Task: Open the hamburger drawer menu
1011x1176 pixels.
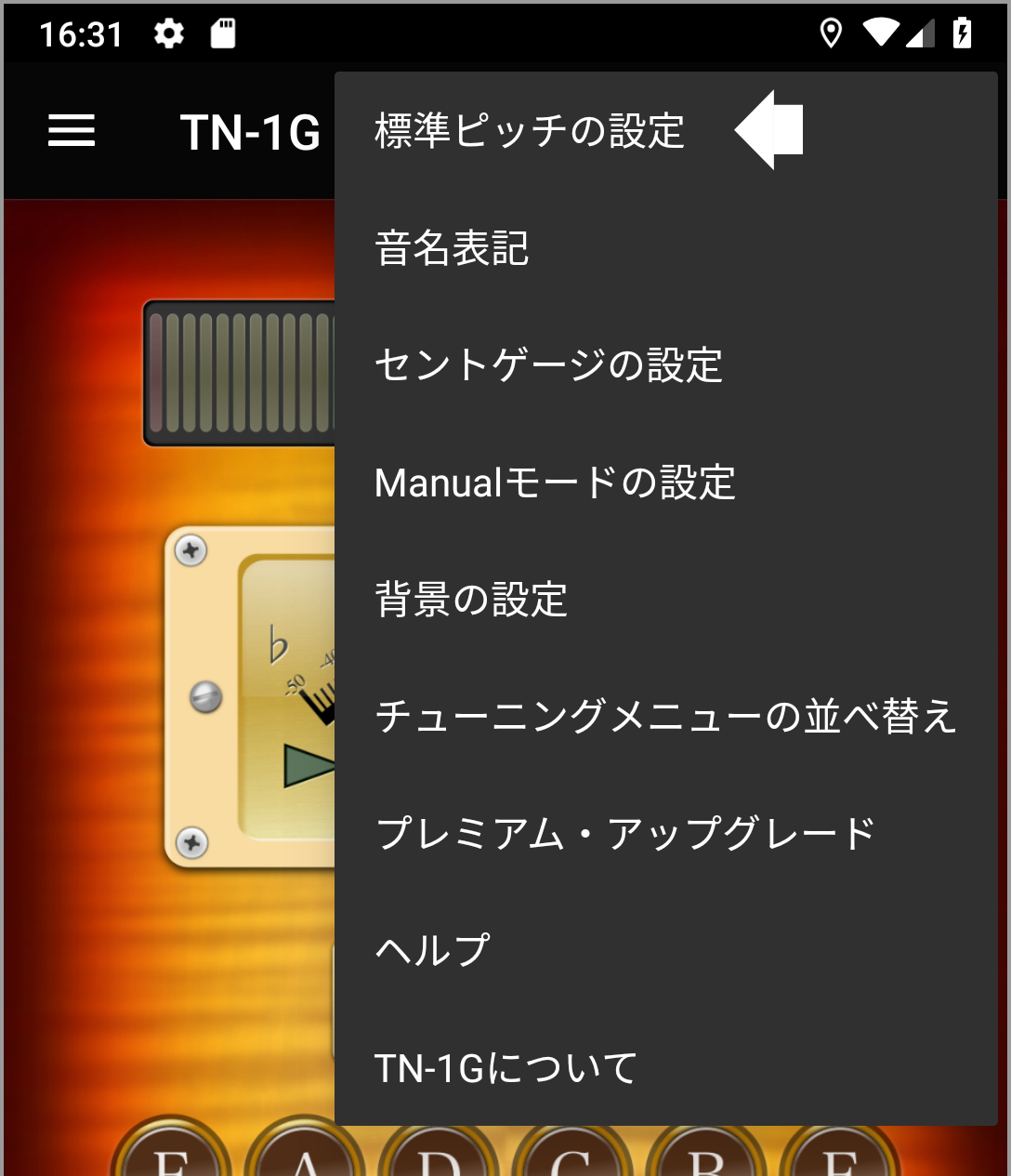Action: tap(72, 131)
